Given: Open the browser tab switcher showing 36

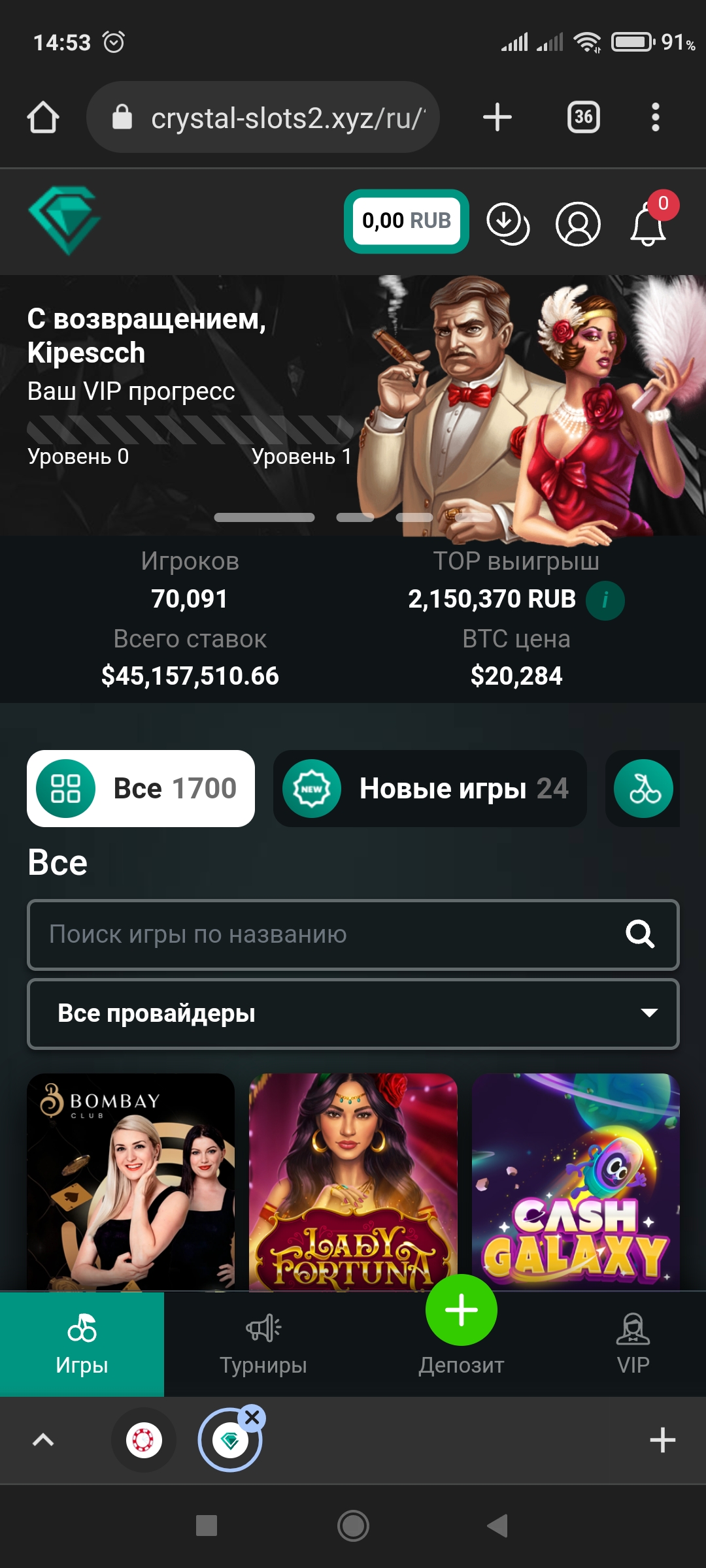Looking at the screenshot, I should tap(583, 118).
